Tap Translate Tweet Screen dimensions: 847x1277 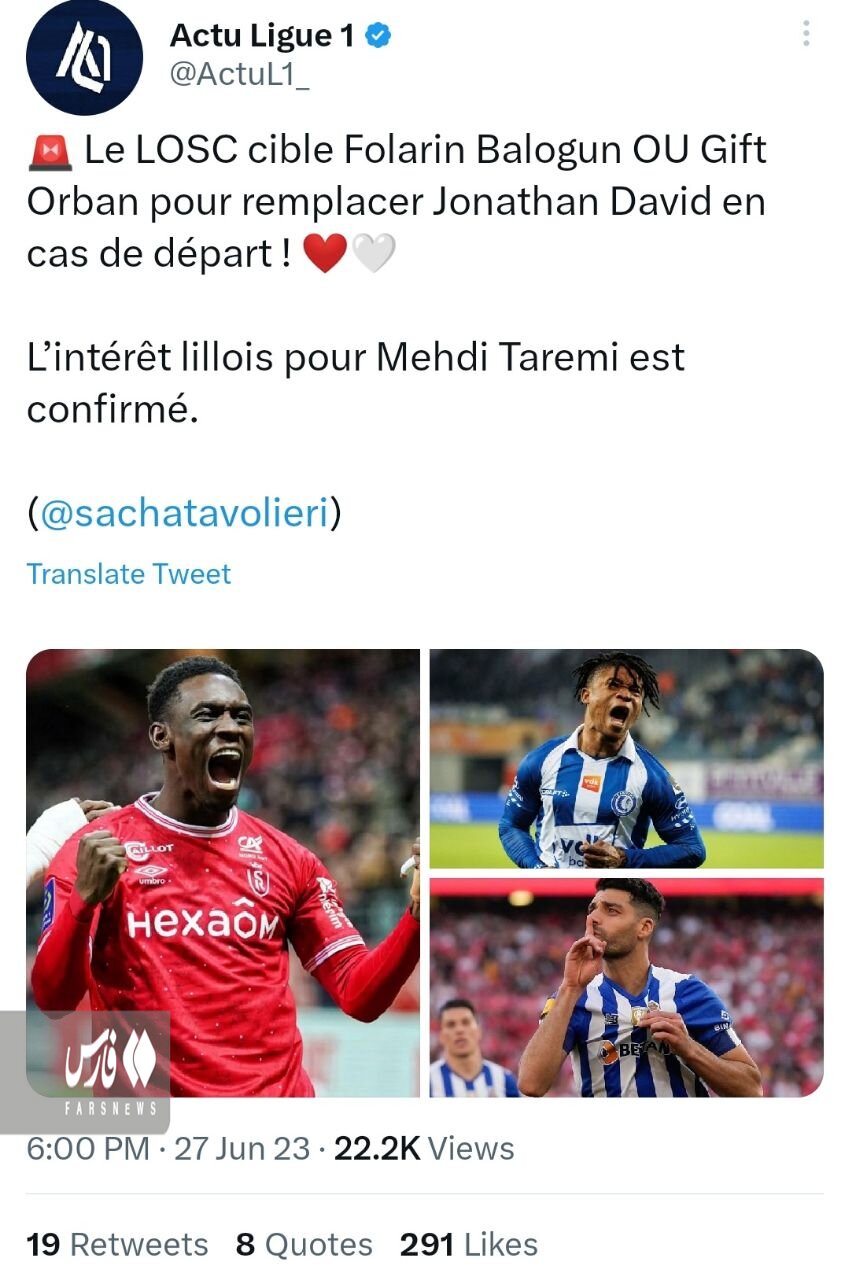(129, 574)
